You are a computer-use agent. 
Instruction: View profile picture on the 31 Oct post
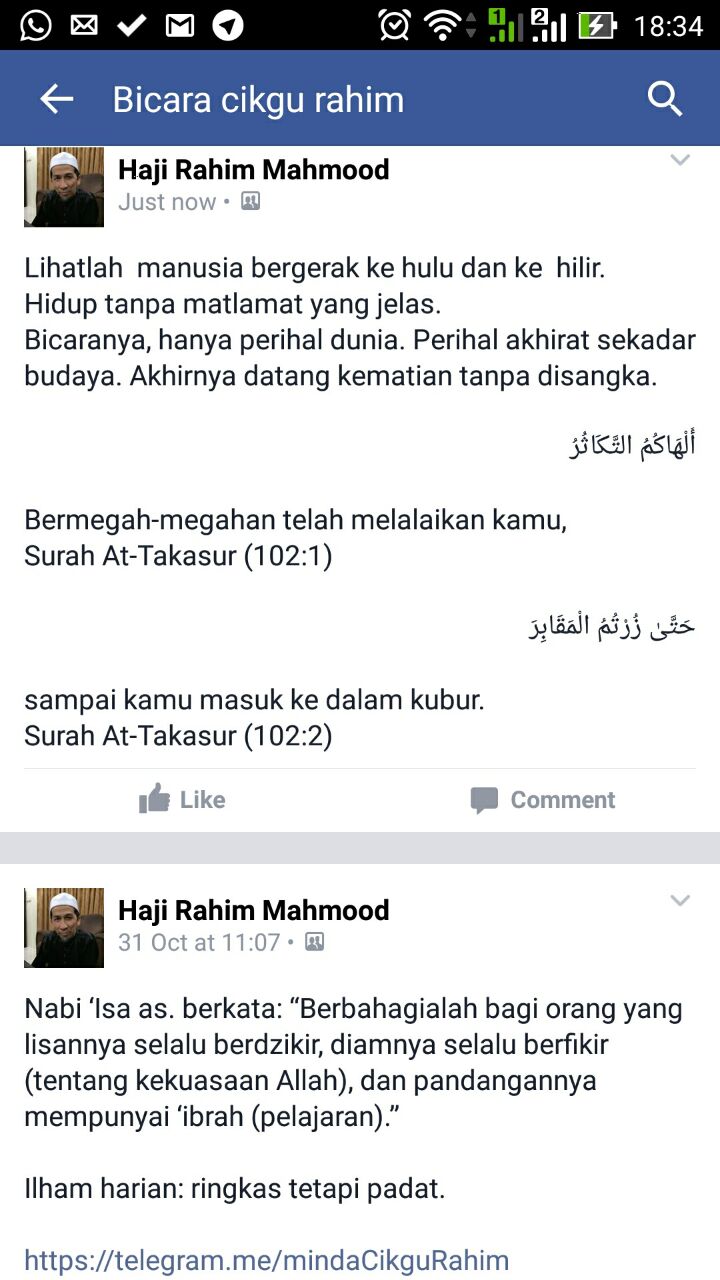click(x=64, y=927)
